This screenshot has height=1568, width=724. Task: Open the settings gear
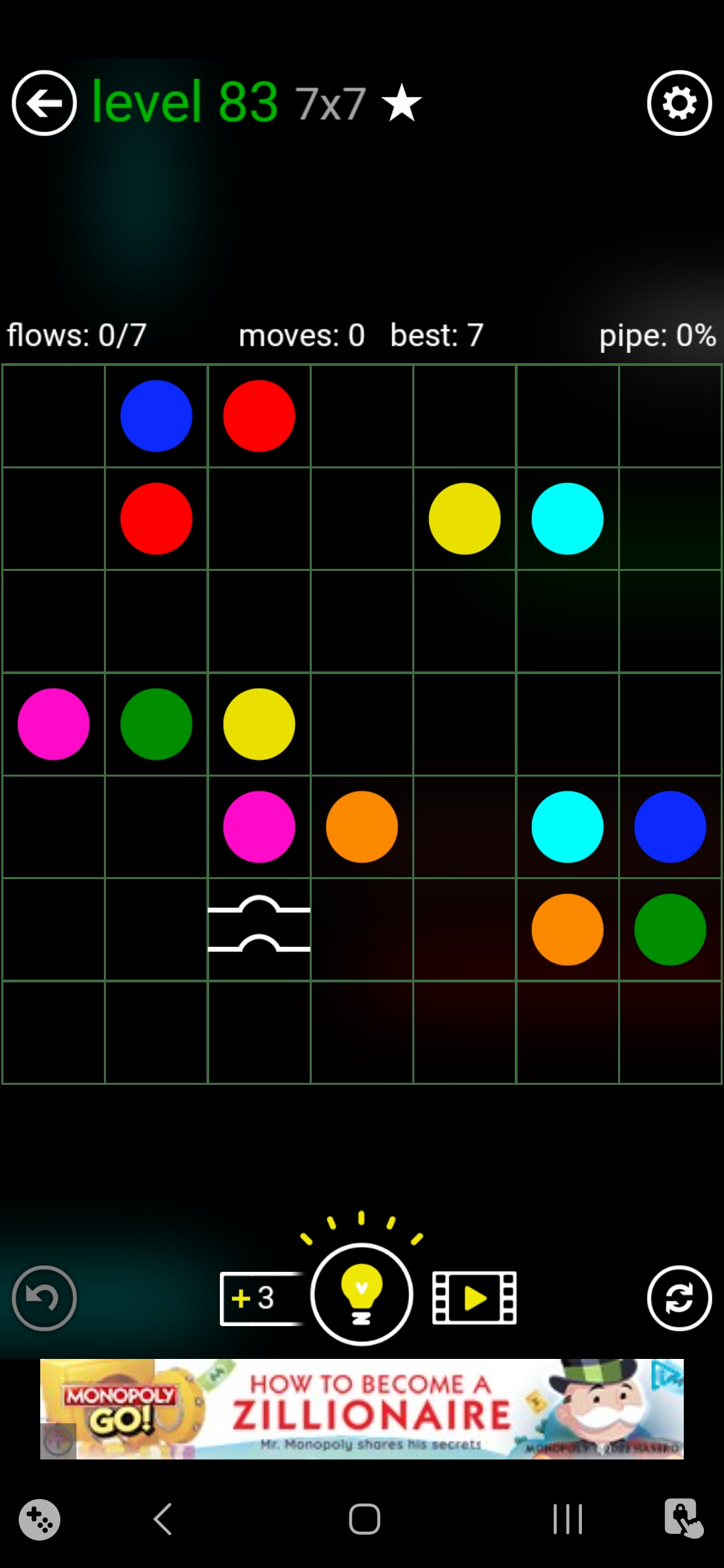(x=679, y=103)
